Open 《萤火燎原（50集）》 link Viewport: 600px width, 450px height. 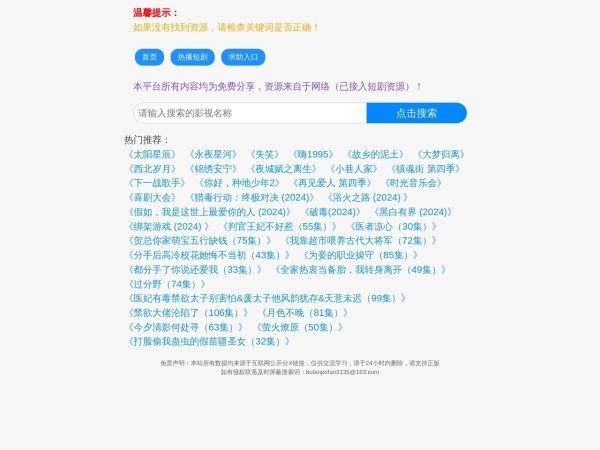click(301, 327)
